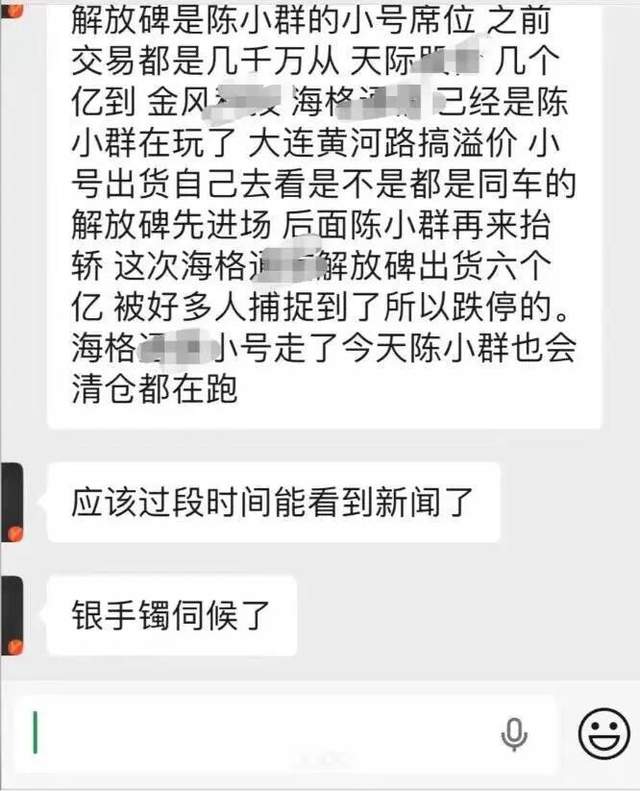Tap the voice input microphone icon
The width and height of the screenshot is (640, 791).
514,735
